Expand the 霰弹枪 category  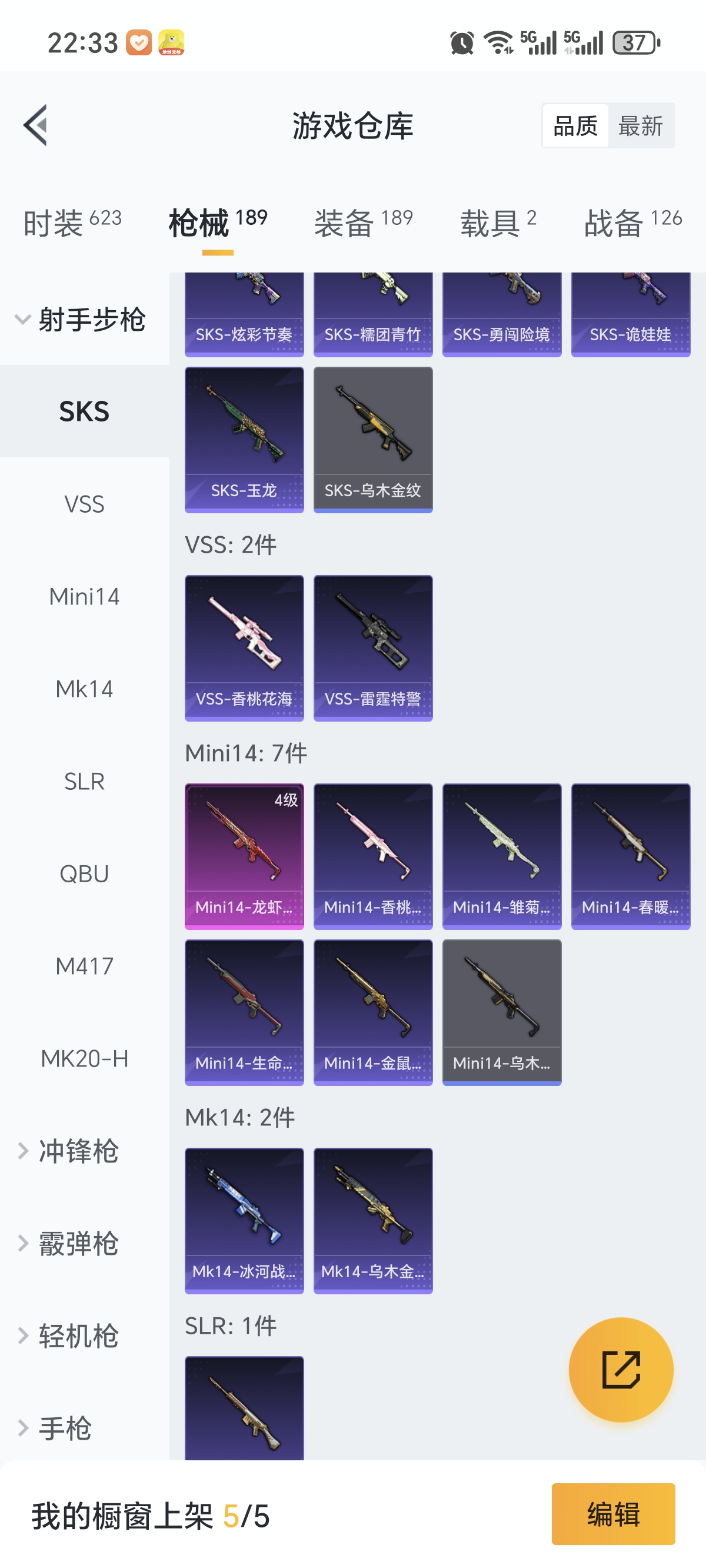point(78,1244)
